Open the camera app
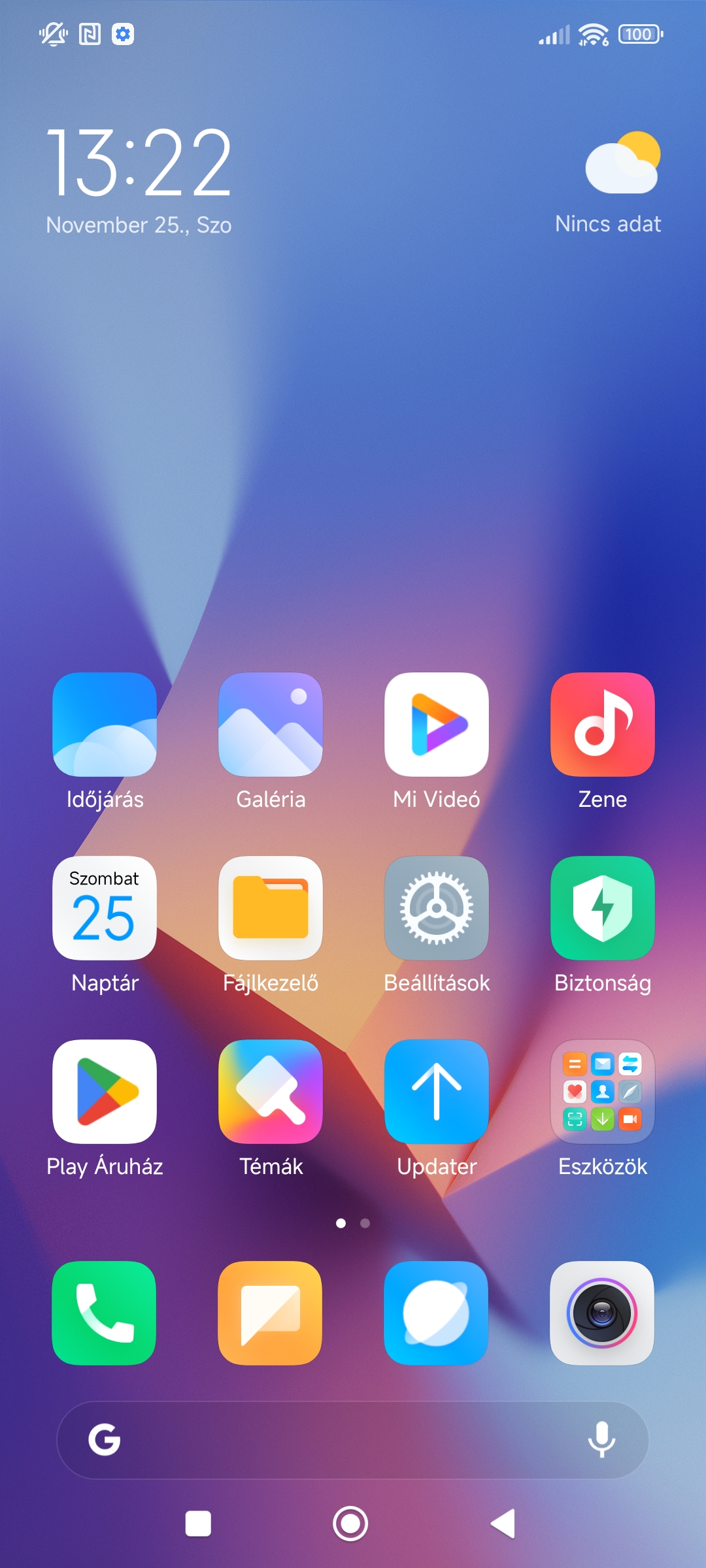This screenshot has width=706, height=1568. (602, 1313)
